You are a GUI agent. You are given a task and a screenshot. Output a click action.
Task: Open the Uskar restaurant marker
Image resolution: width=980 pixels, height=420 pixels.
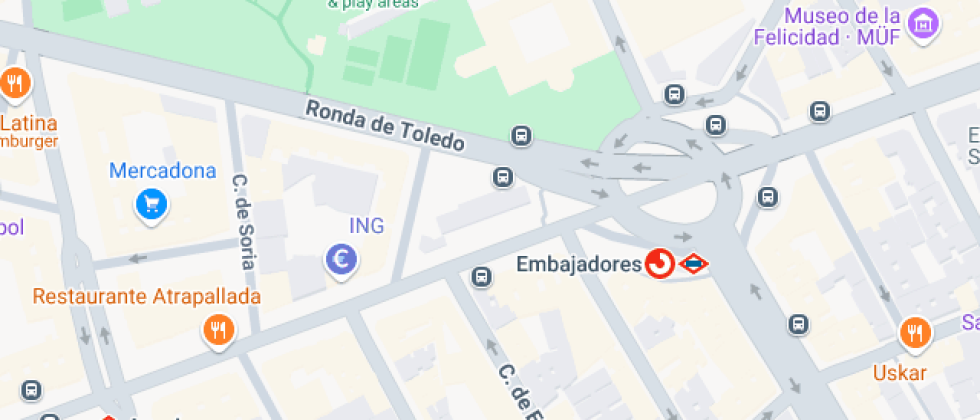coord(914,333)
